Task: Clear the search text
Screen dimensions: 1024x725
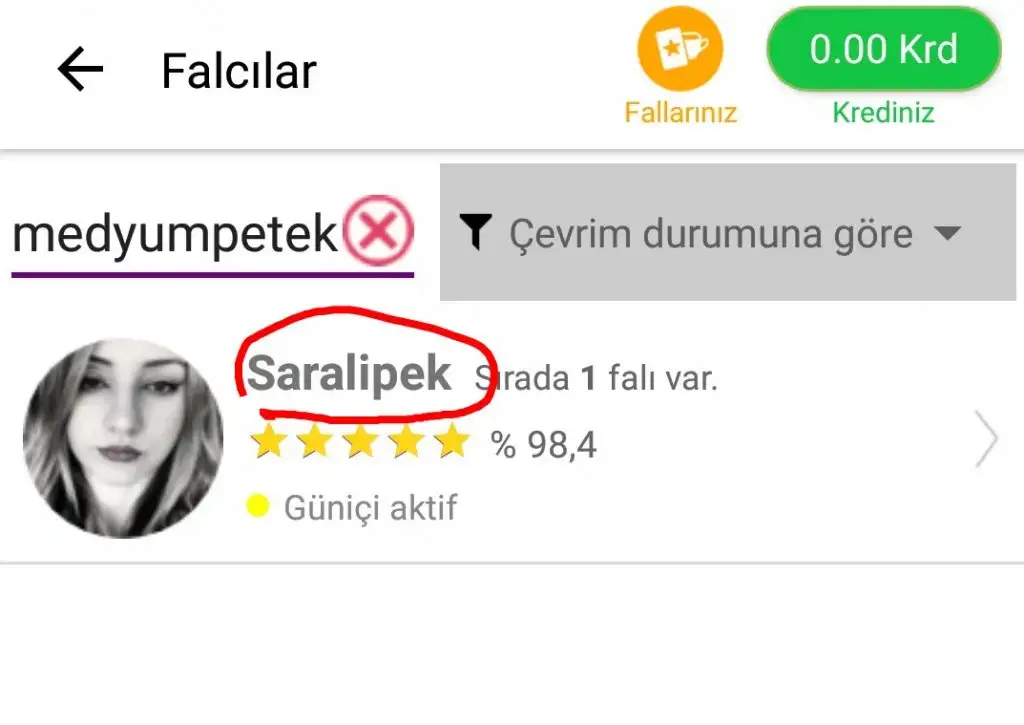Action: pos(378,232)
